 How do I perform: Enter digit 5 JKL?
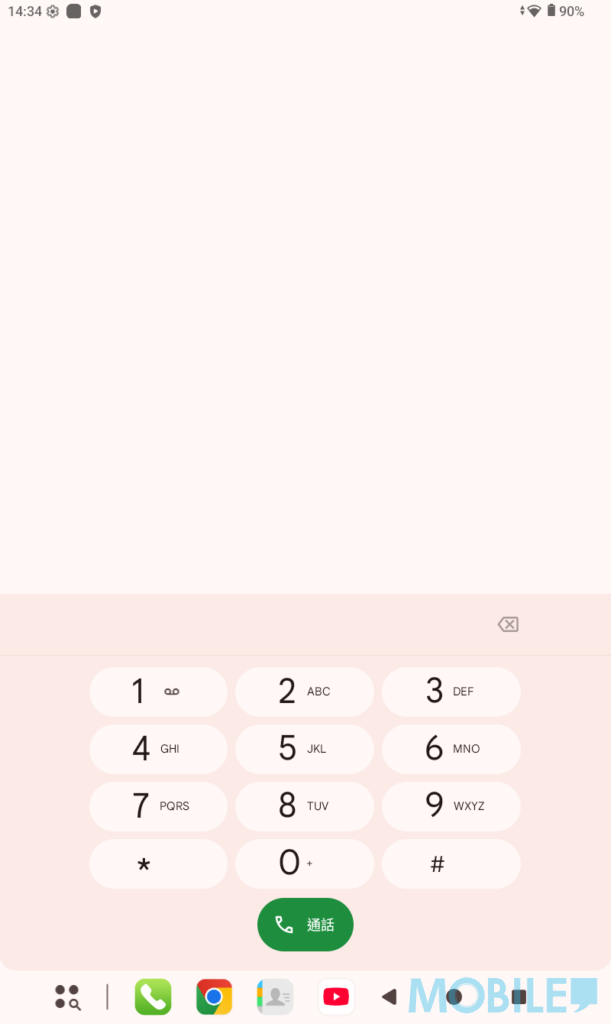pos(304,749)
